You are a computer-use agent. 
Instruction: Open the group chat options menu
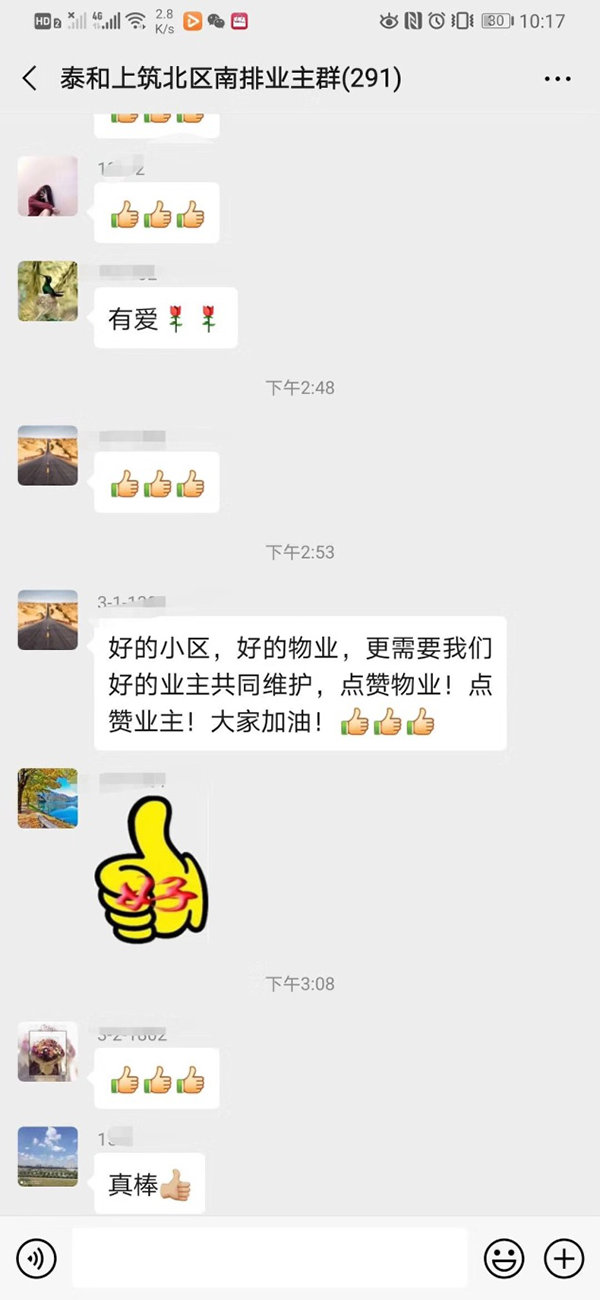coord(558,79)
